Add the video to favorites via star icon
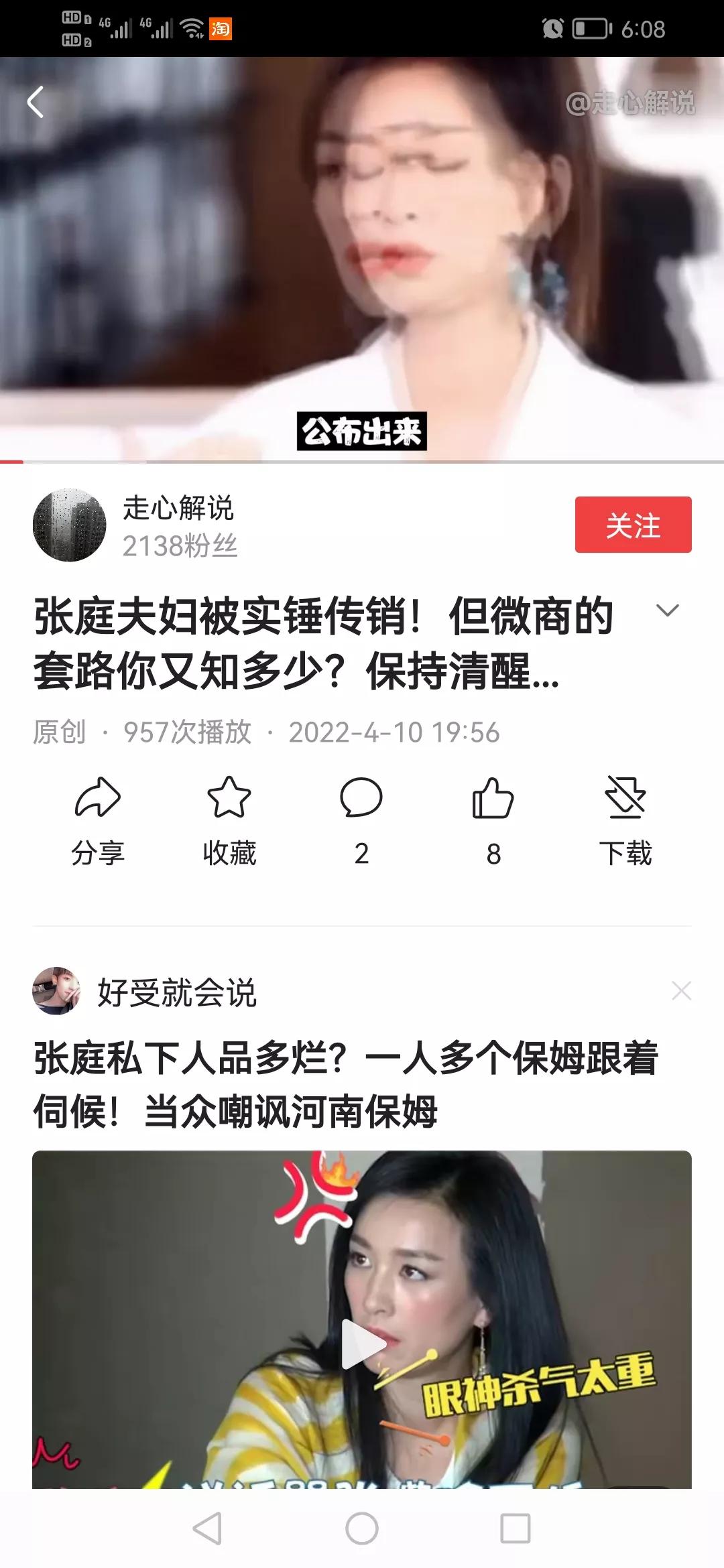Screen dimensions: 724x1568 point(229,811)
